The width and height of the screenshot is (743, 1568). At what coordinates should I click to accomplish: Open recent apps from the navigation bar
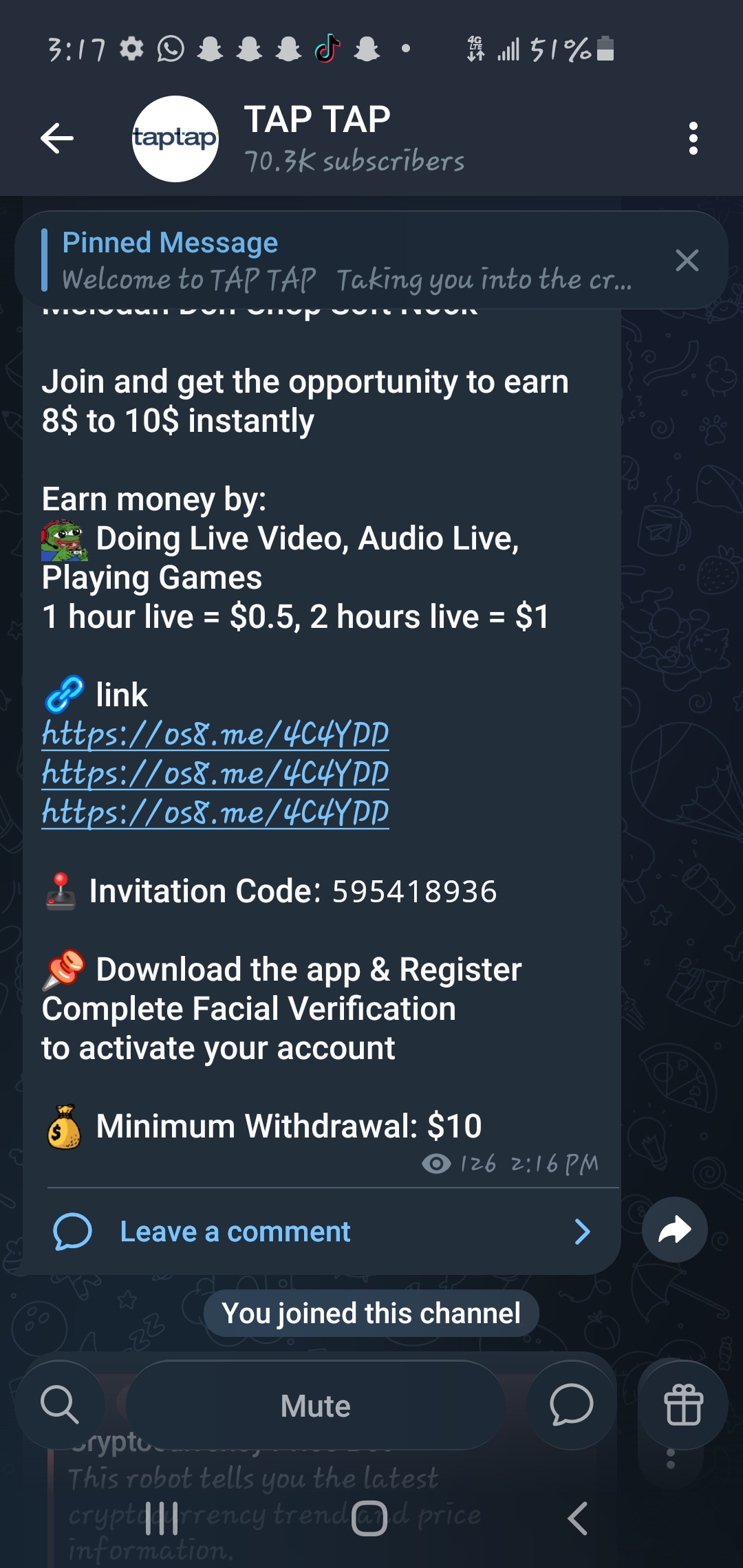[x=162, y=1518]
